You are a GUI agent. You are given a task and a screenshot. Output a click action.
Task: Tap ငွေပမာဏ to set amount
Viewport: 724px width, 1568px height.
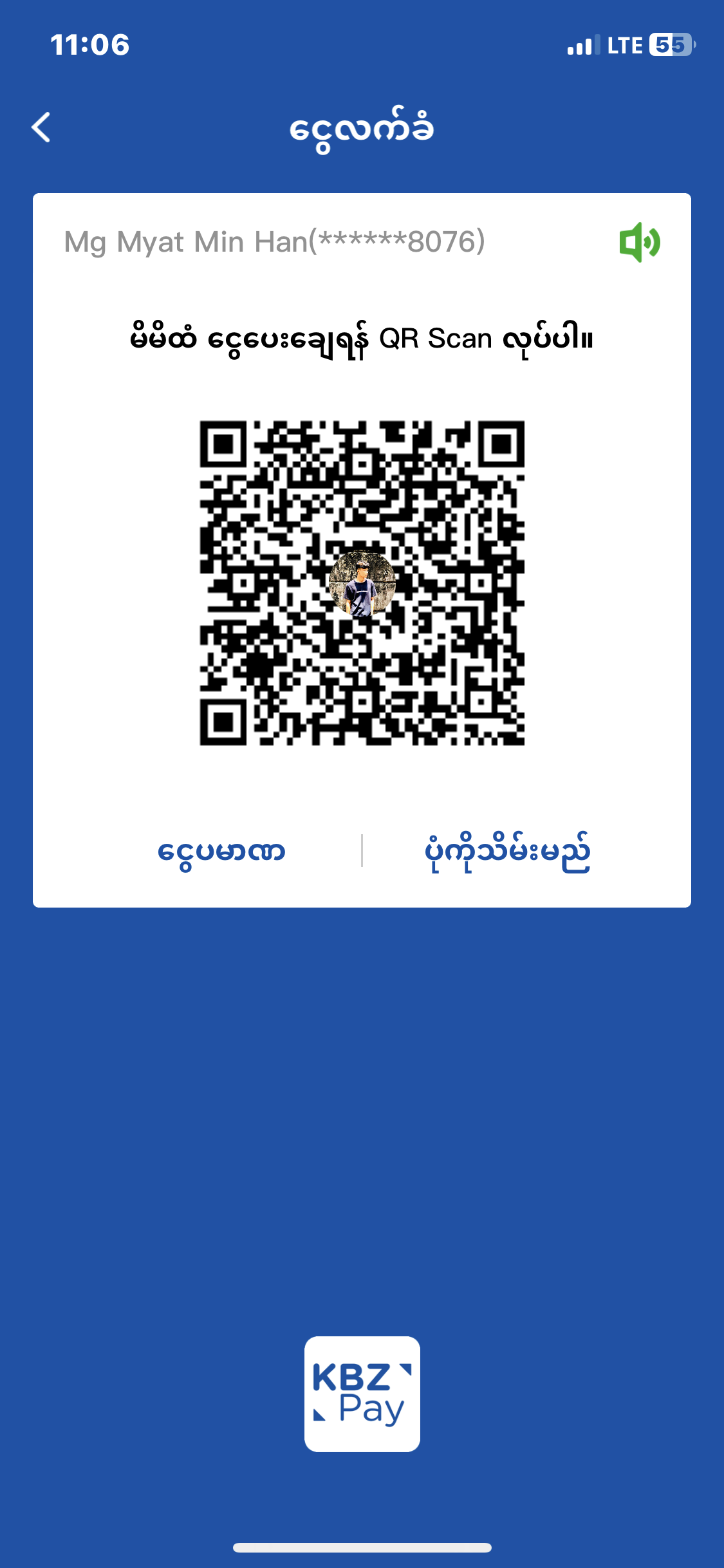click(x=221, y=852)
